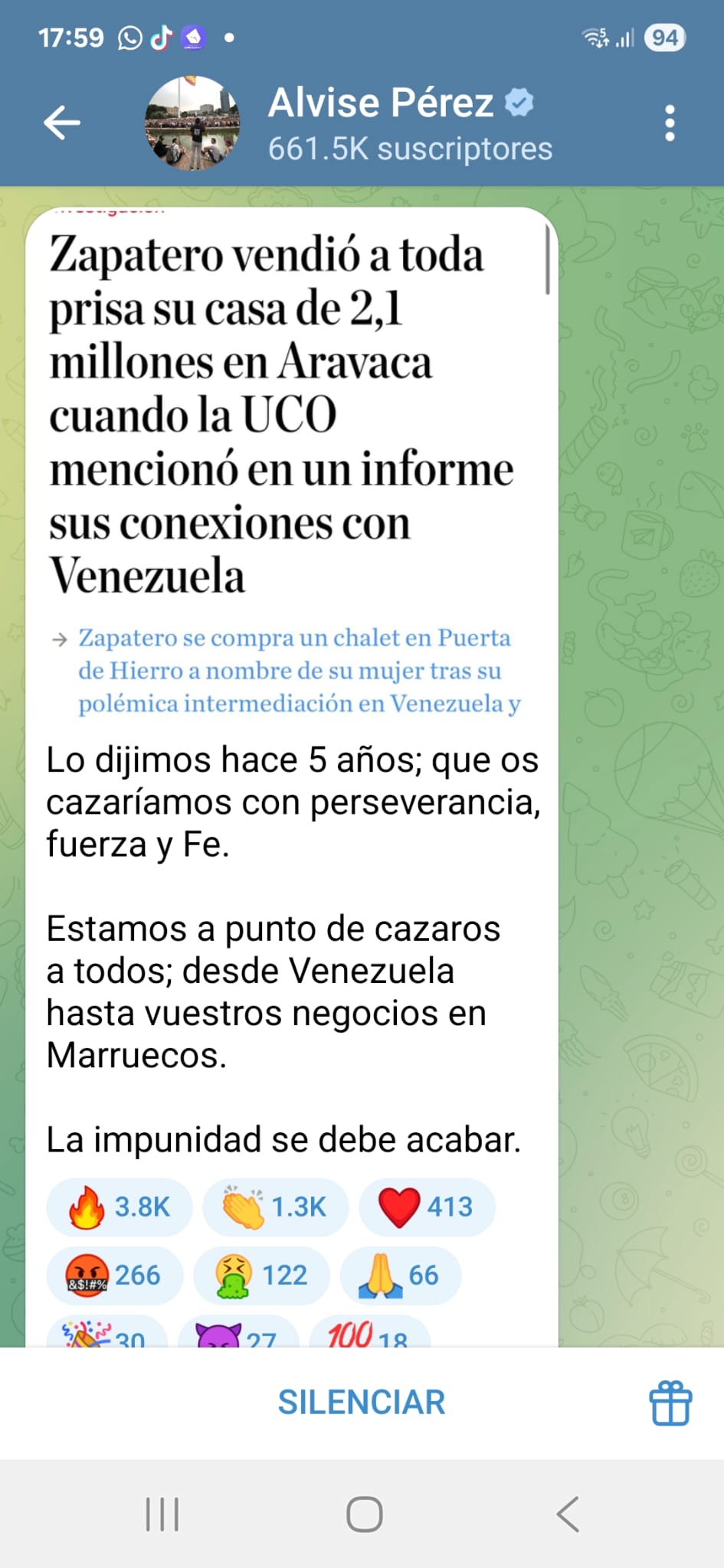Add clapping hands reaction (1.3K)
The width and height of the screenshot is (724, 1568).
(x=274, y=1207)
